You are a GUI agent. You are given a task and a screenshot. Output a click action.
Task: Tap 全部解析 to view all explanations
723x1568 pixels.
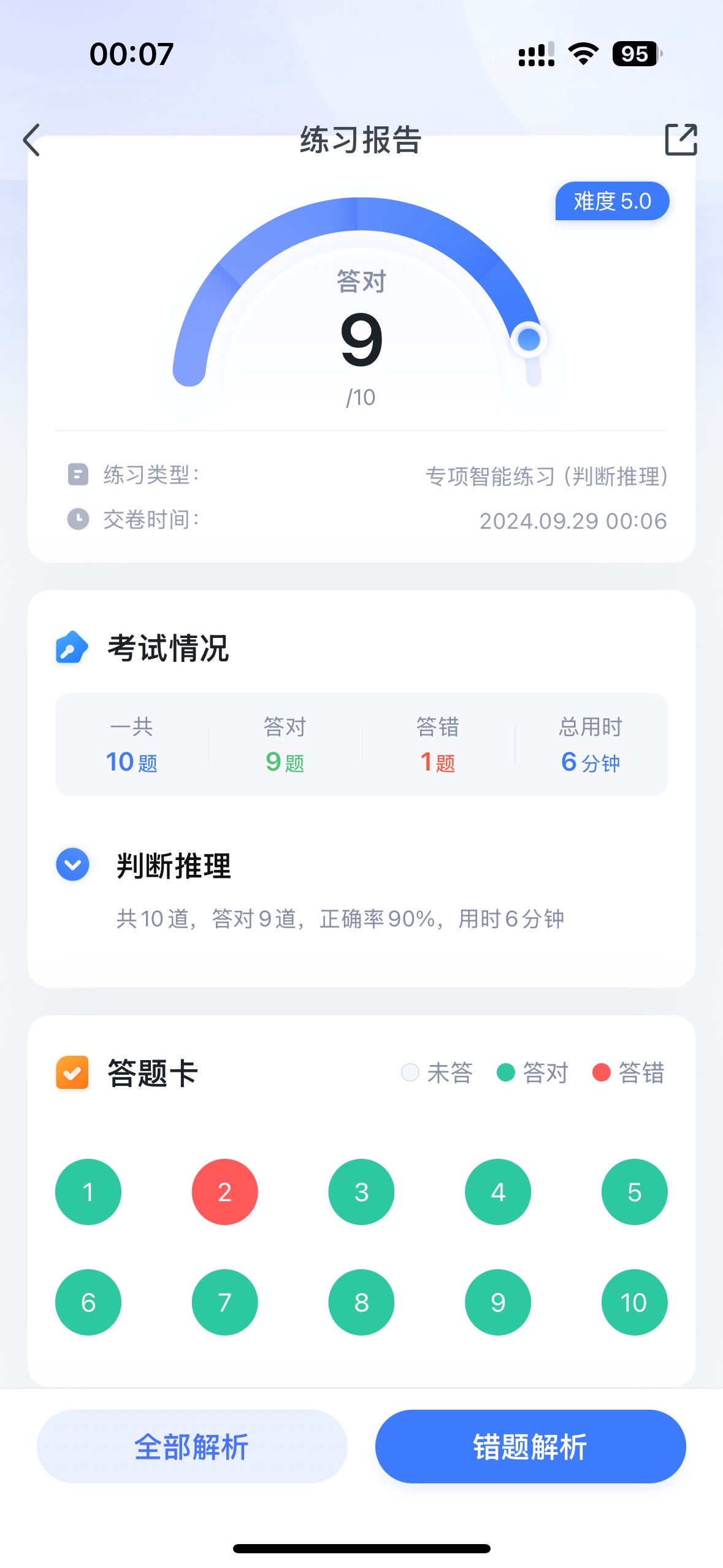[x=192, y=1447]
